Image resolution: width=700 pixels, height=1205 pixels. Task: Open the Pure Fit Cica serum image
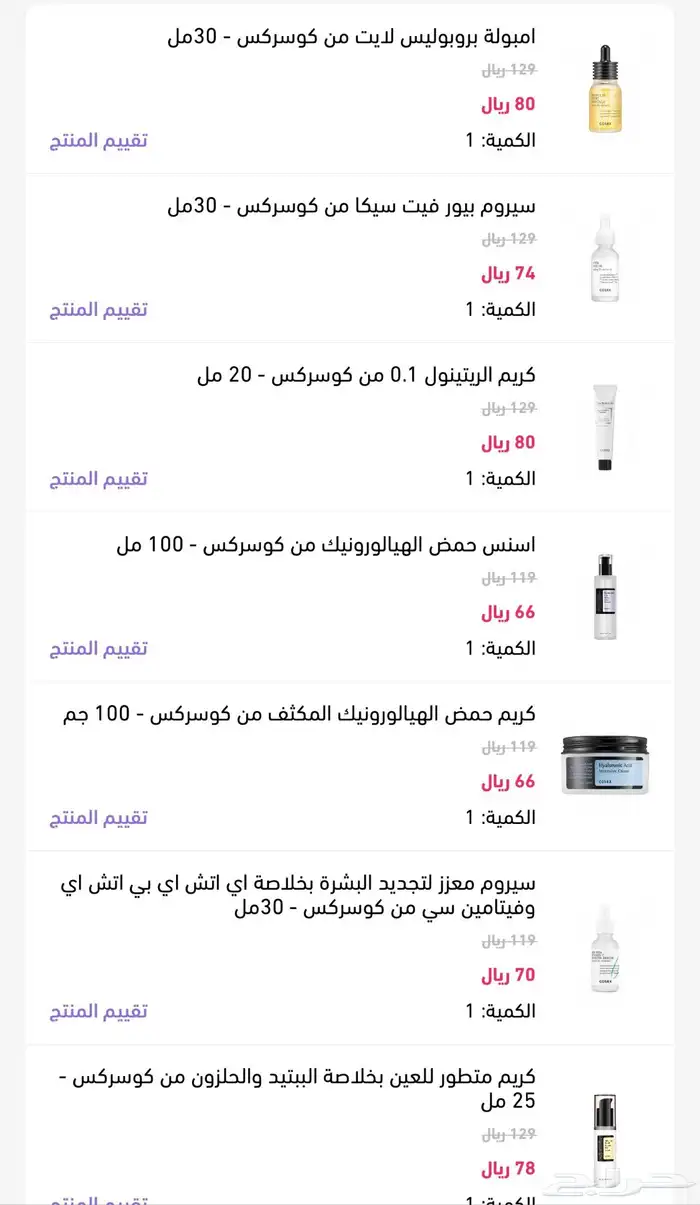(605, 259)
